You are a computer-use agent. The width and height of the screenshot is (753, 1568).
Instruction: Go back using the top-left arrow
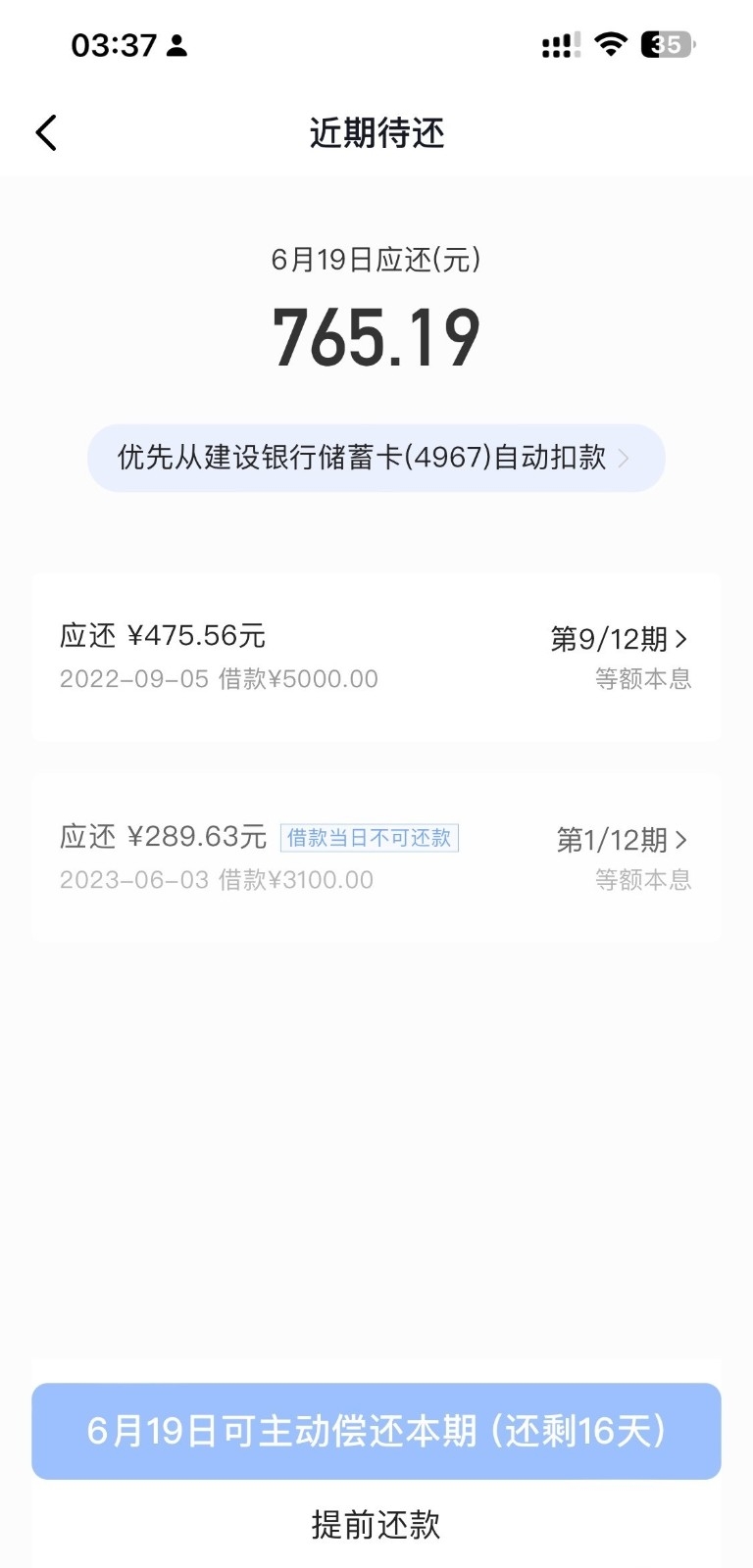pyautogui.click(x=46, y=132)
